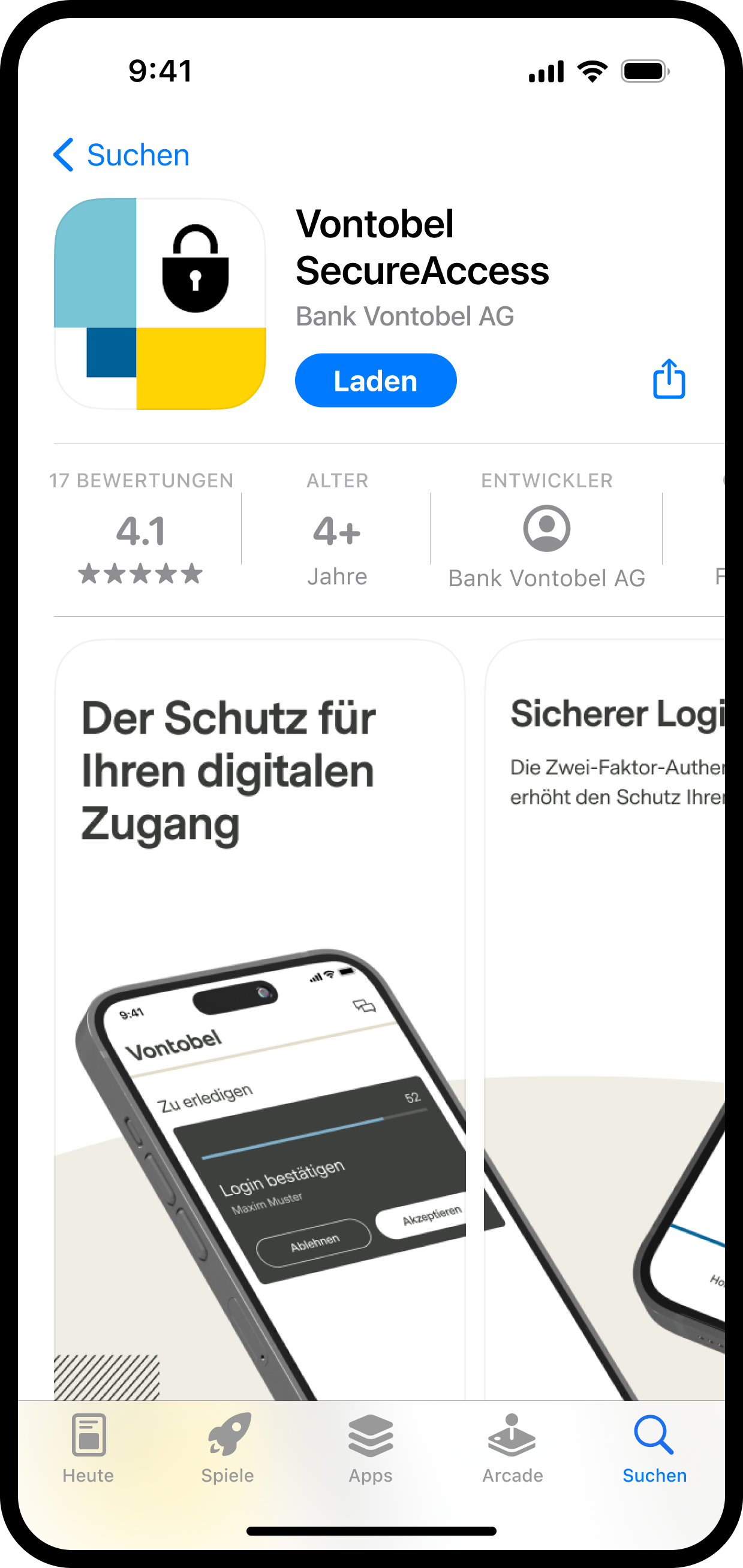Viewport: 743px width, 1568px height.
Task: Go back to Suchen results
Action: 122,155
